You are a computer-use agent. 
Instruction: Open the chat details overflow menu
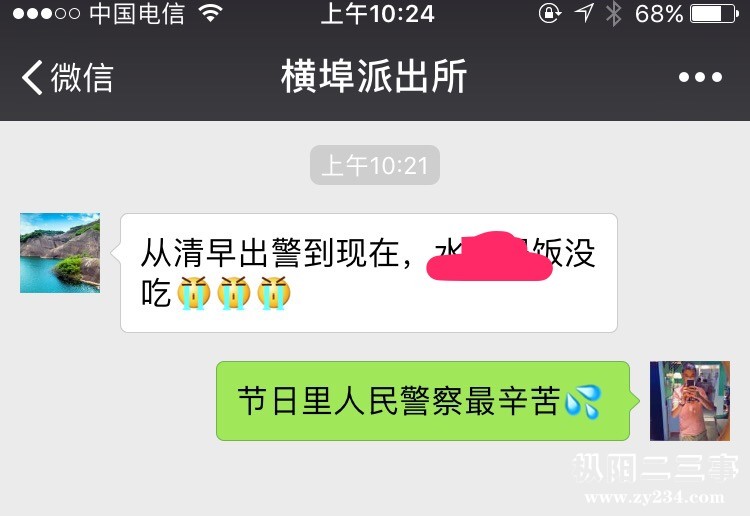pyautogui.click(x=699, y=78)
